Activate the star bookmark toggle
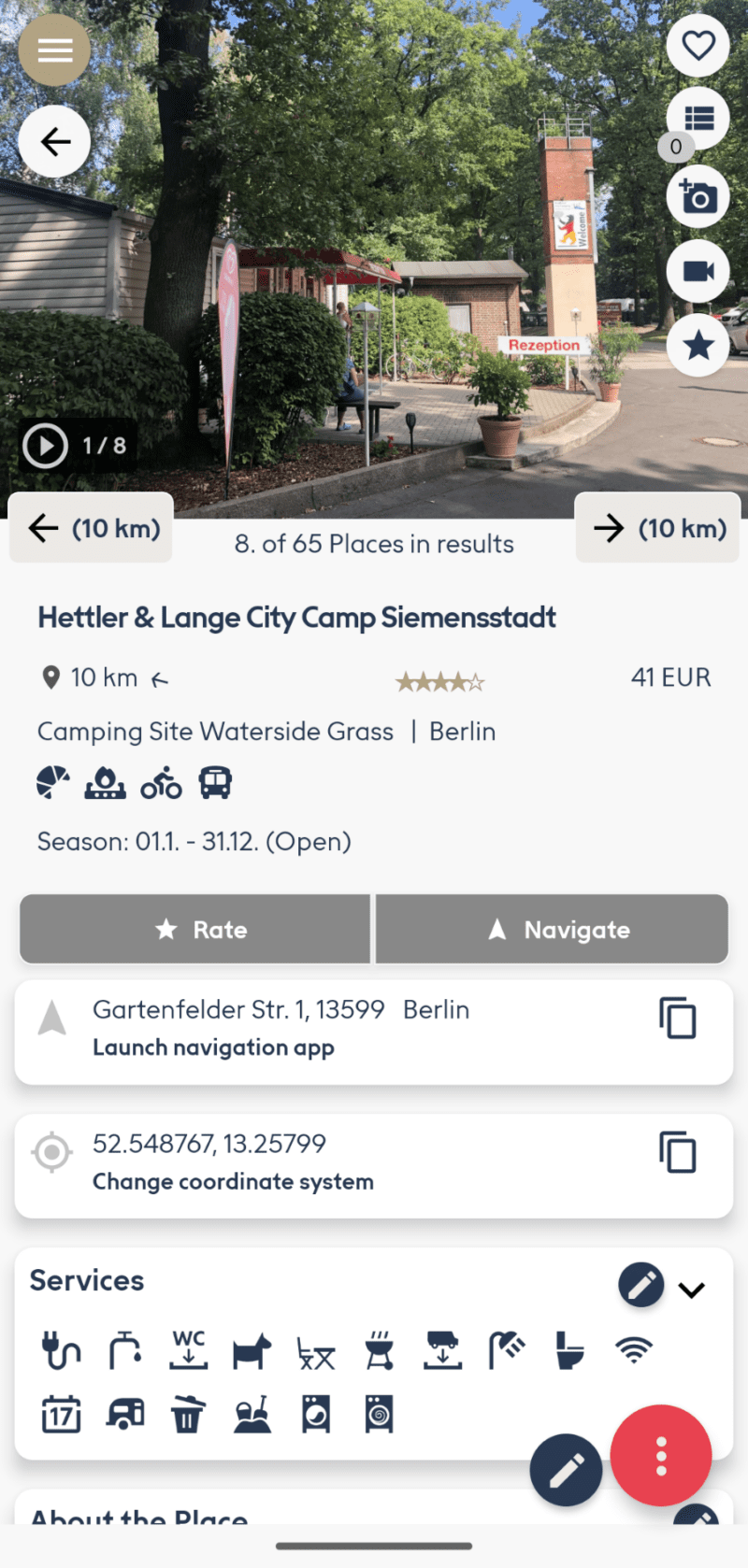The image size is (748, 1568). [698, 345]
